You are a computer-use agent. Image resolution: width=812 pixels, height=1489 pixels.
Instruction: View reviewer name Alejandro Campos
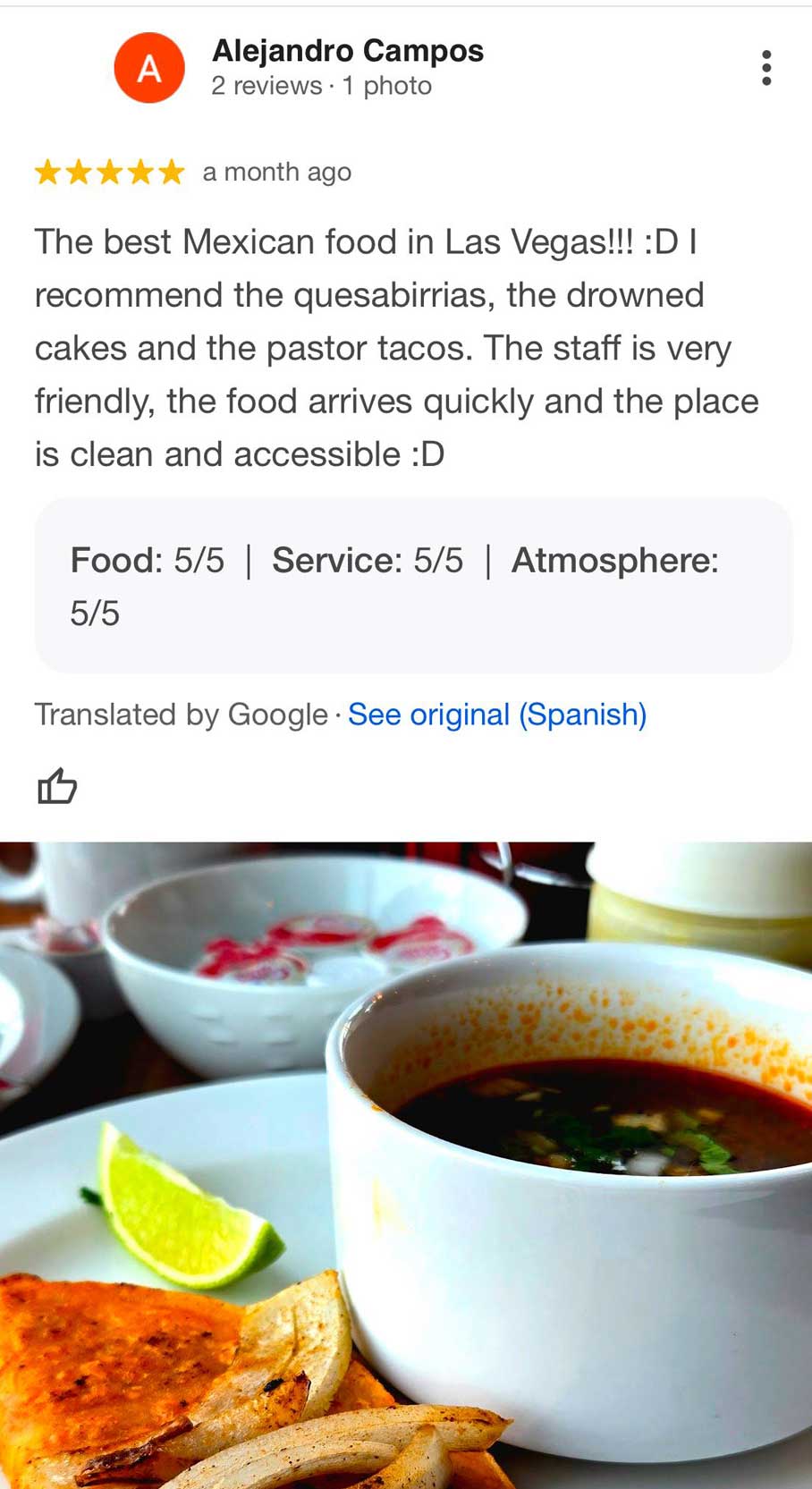click(x=347, y=51)
